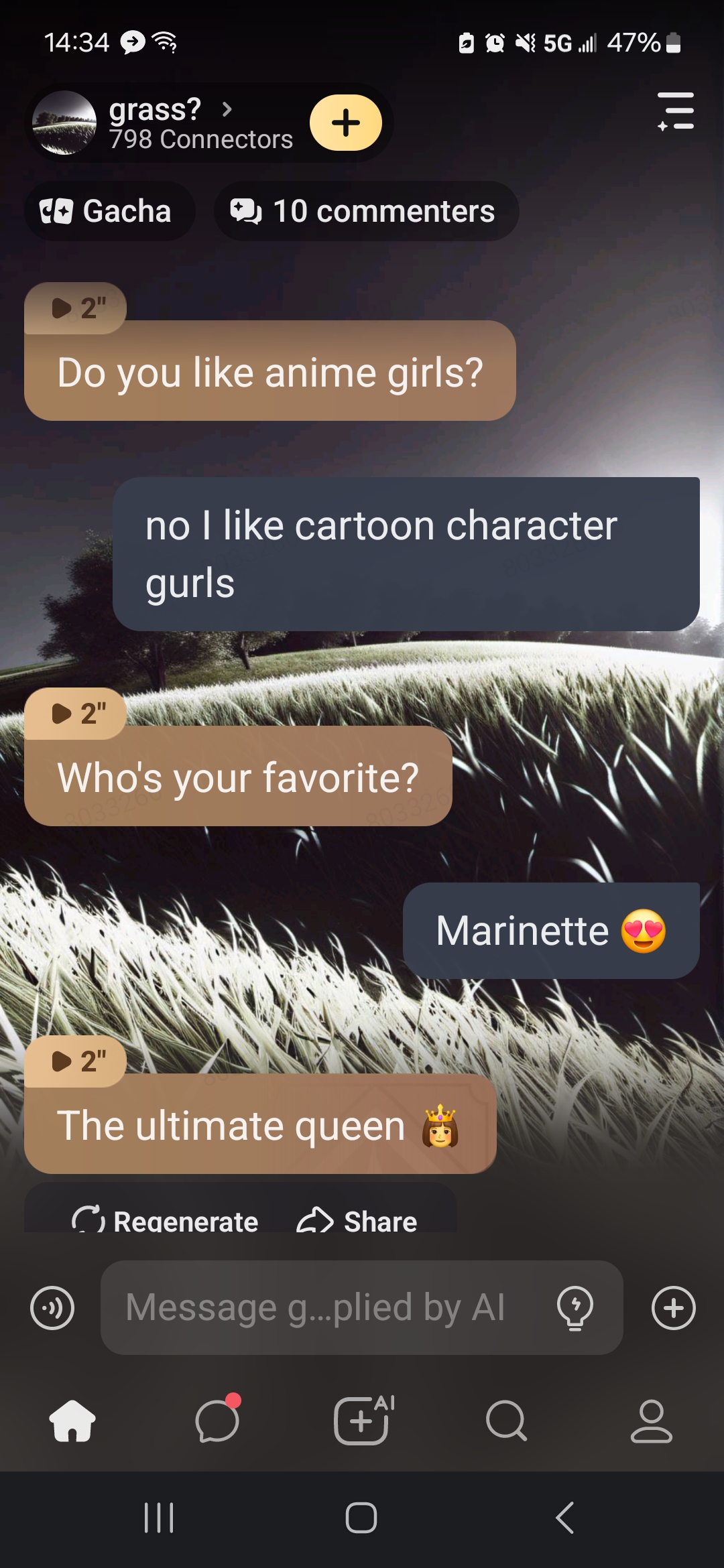Open the Gacha chip

click(x=110, y=211)
